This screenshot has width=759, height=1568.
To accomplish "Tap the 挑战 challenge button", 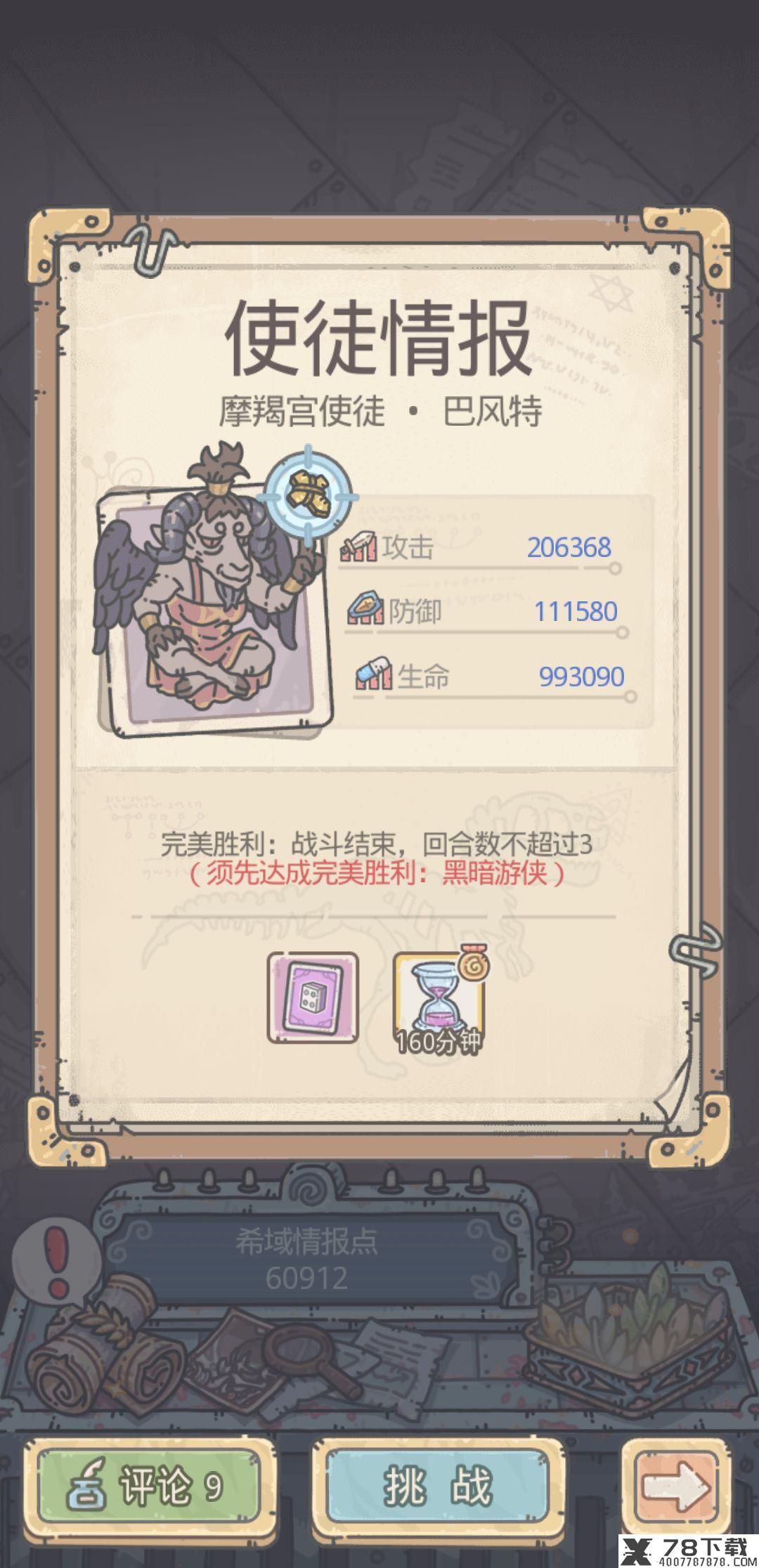I will click(x=437, y=1487).
